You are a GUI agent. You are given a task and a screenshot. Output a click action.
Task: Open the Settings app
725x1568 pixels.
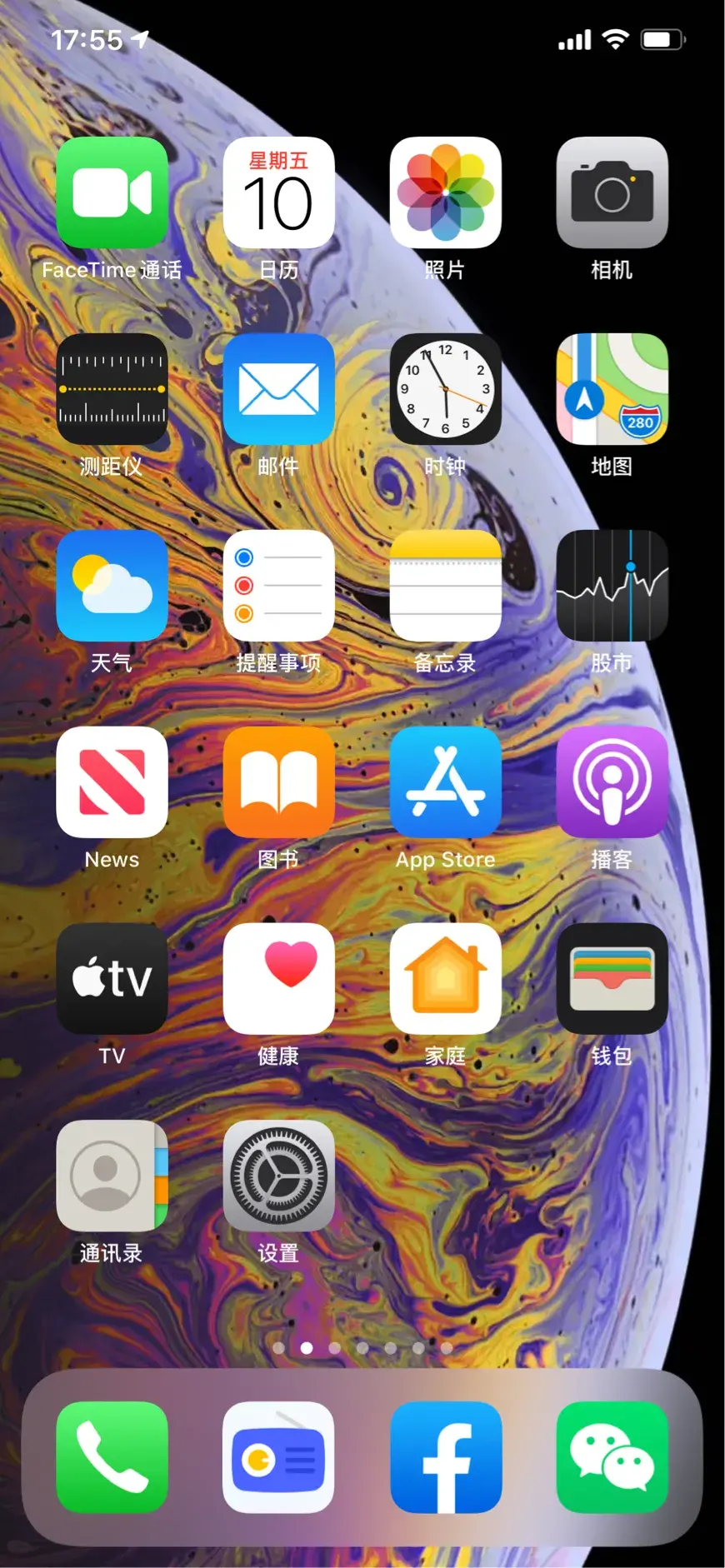click(278, 1176)
